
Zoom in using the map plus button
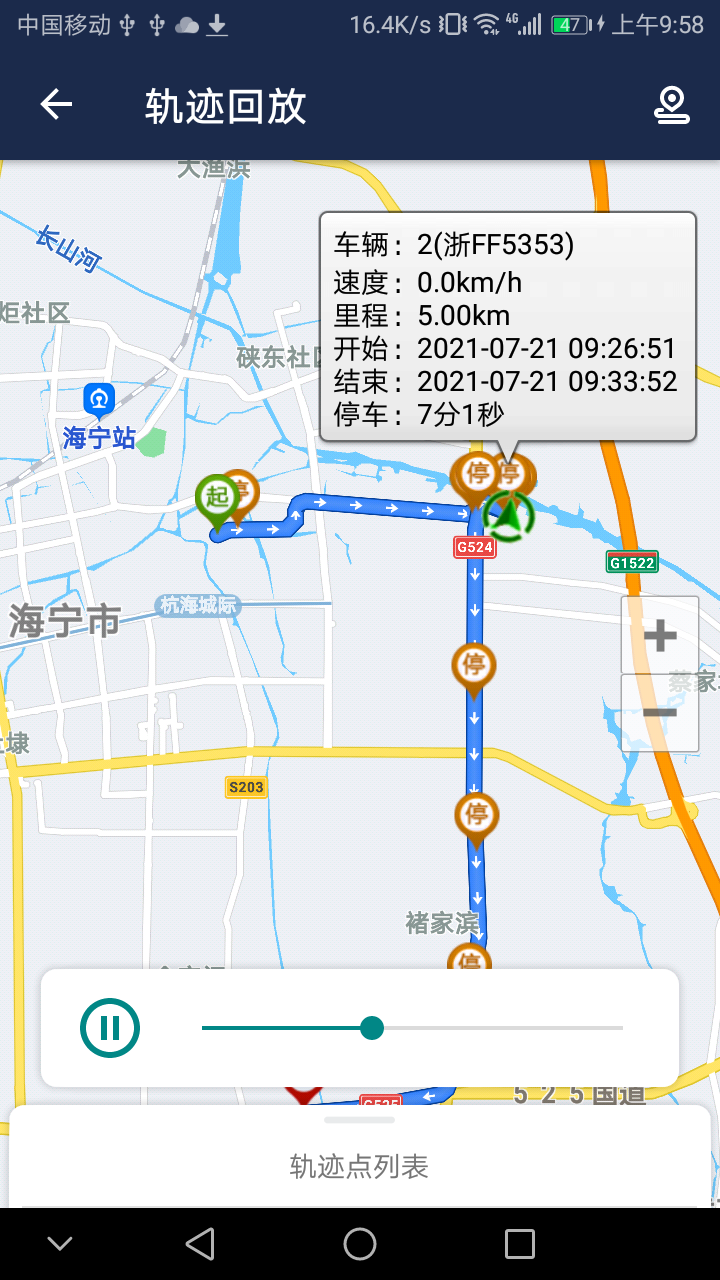[x=659, y=634]
